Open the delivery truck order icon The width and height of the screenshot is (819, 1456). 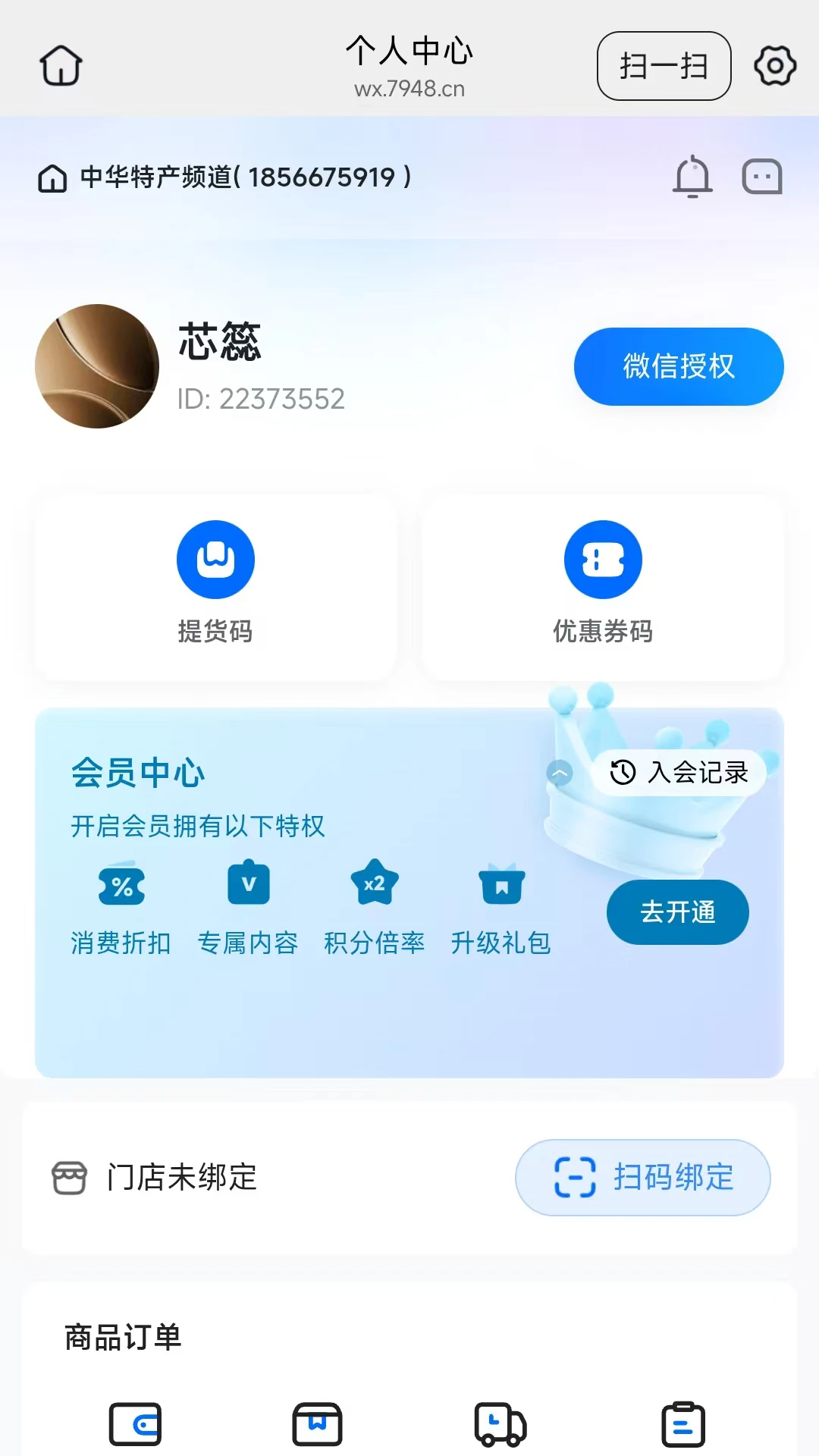click(500, 1424)
